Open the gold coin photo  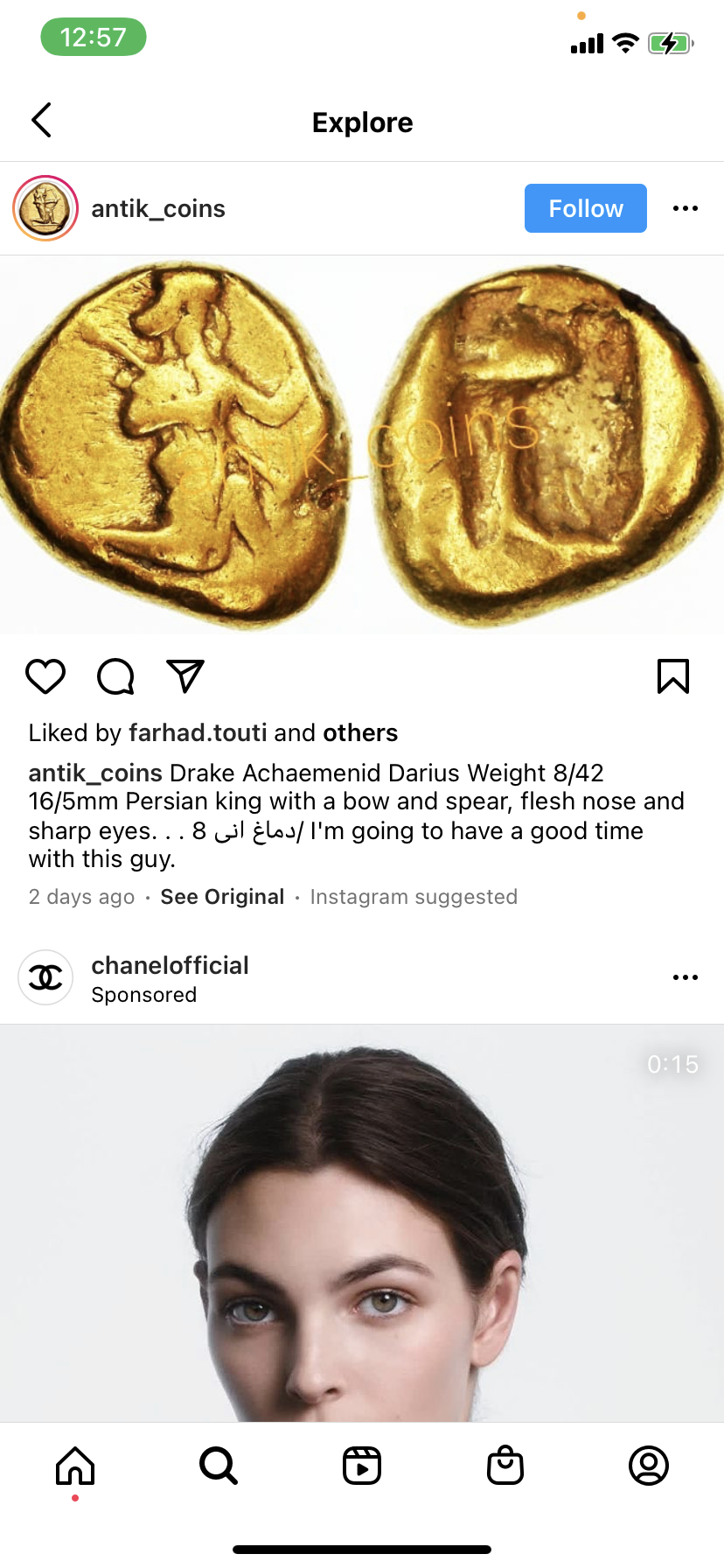click(362, 444)
